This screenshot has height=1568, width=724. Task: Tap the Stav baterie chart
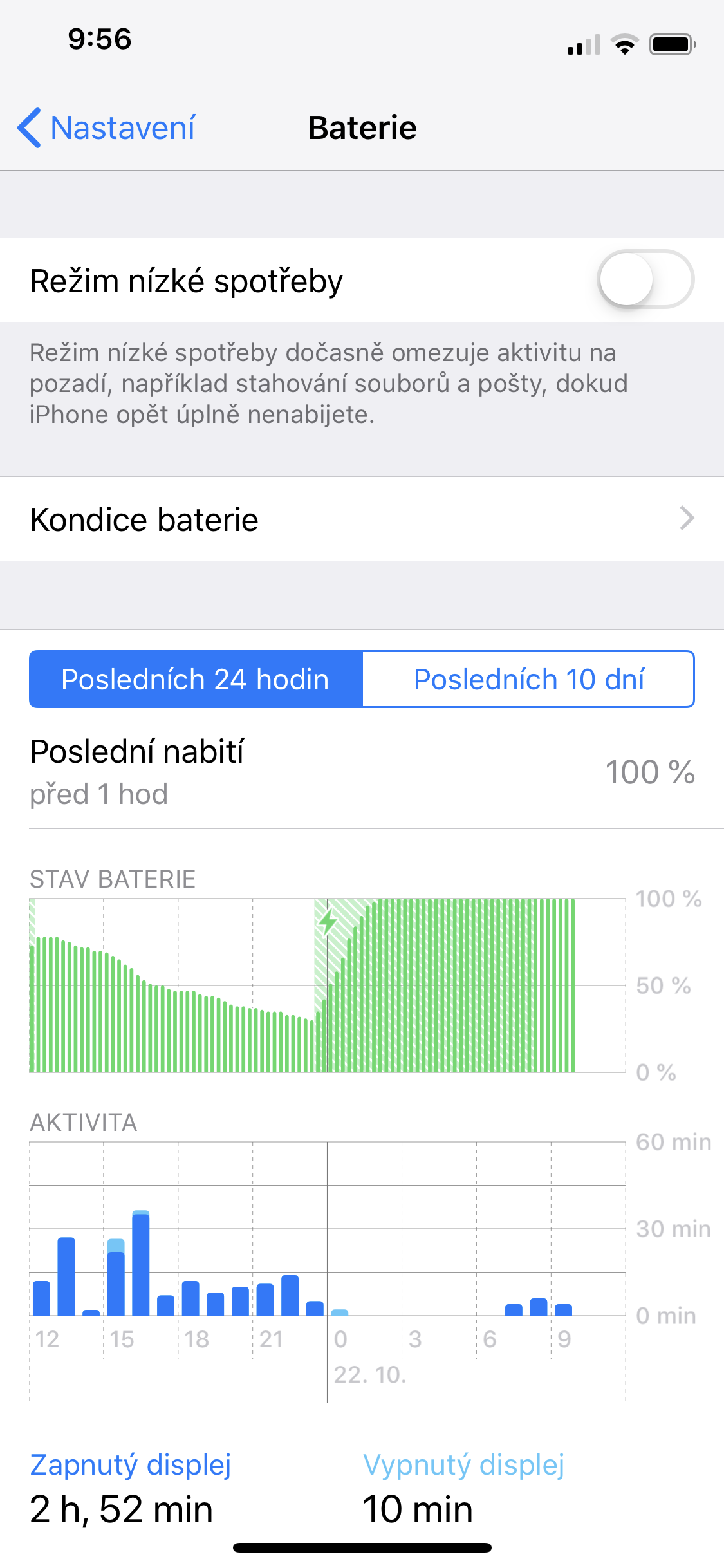pyautogui.click(x=328, y=985)
